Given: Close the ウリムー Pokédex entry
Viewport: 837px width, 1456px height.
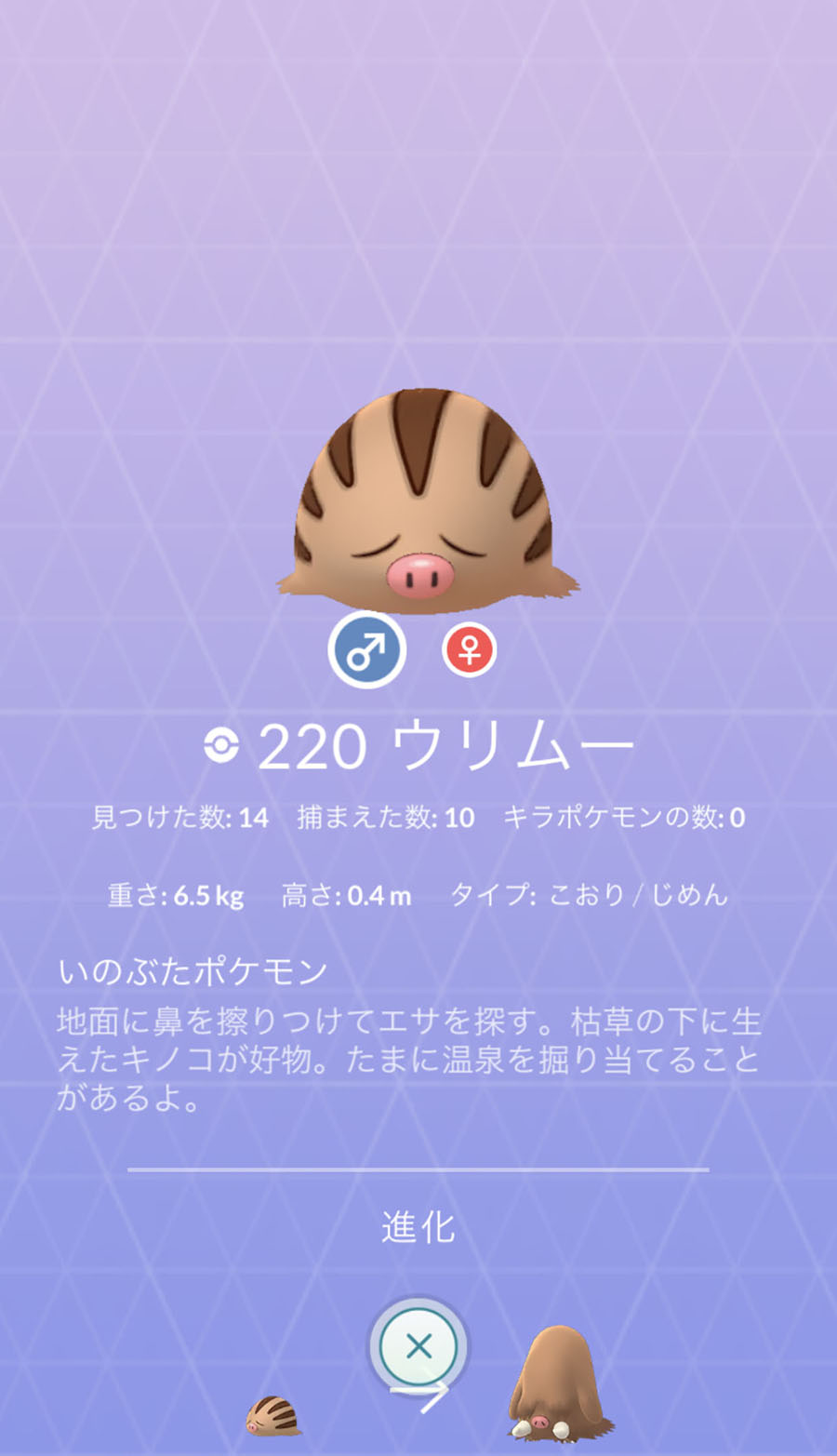Looking at the screenshot, I should pos(418,1346).
